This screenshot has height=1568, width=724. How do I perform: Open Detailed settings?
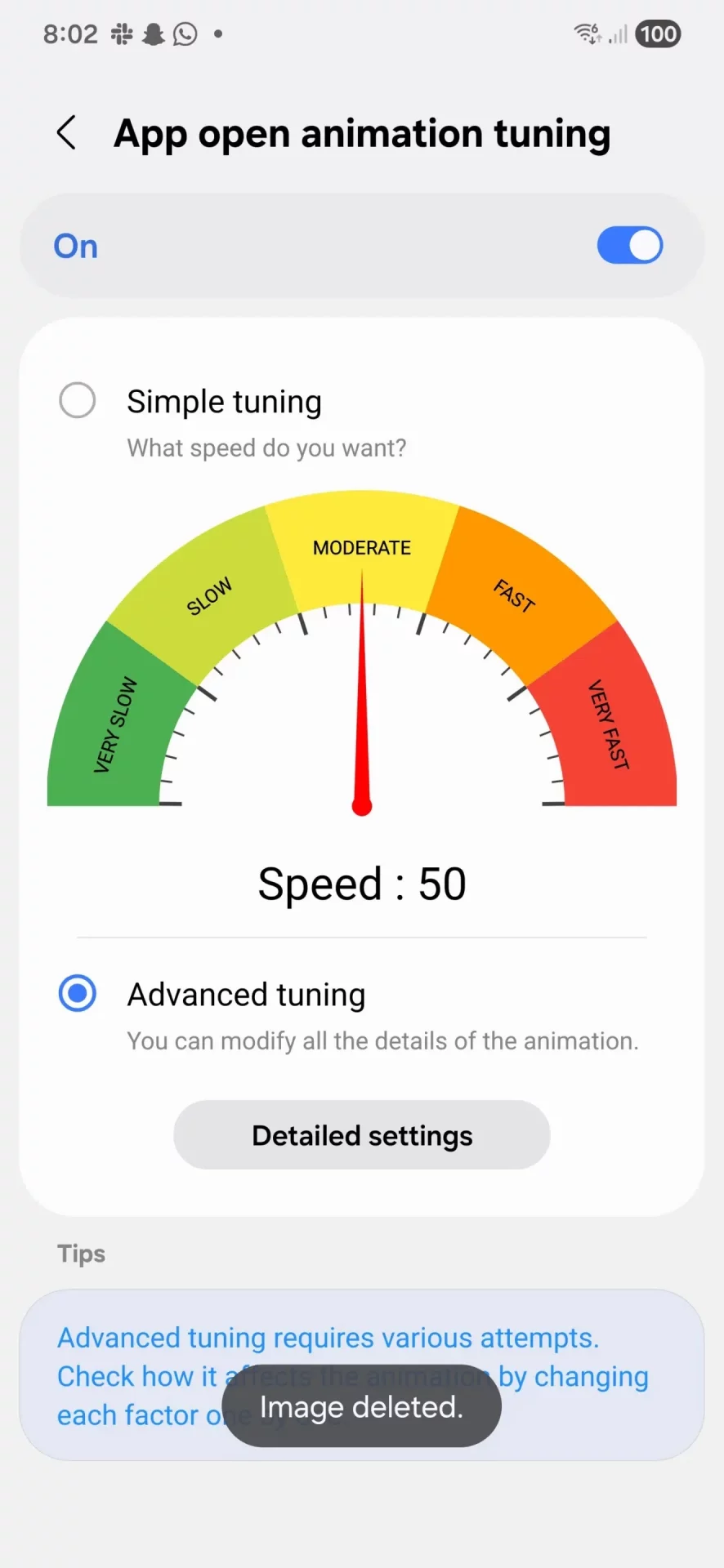tap(362, 1135)
